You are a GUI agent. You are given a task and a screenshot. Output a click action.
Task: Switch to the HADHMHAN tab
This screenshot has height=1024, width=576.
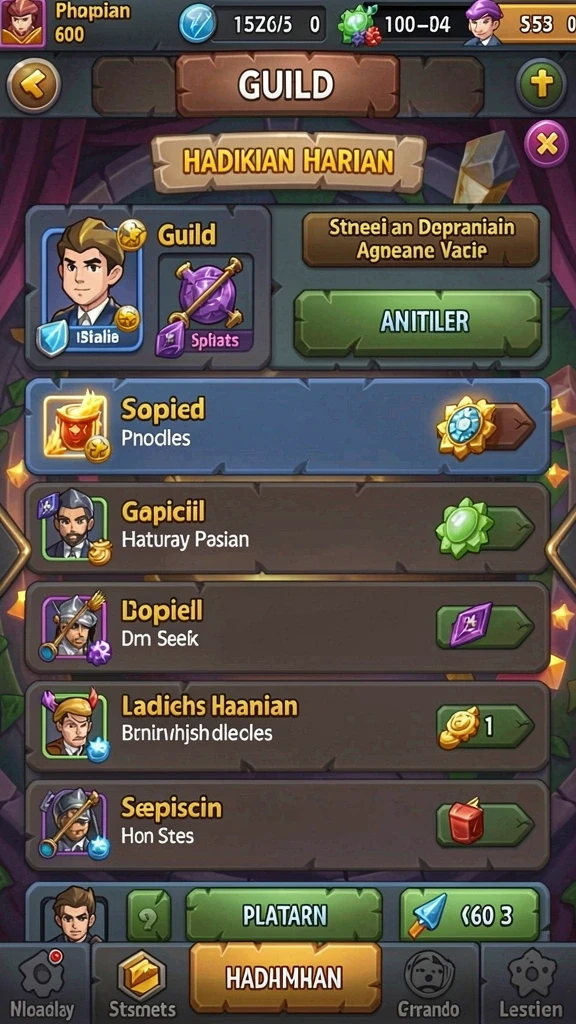(285, 977)
